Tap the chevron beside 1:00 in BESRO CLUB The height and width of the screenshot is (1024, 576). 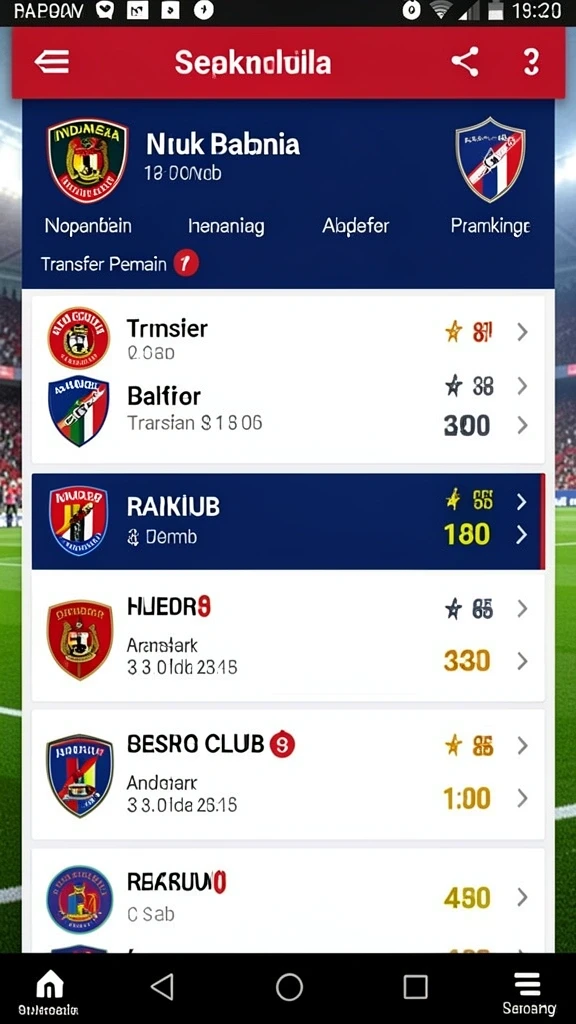tap(522, 798)
